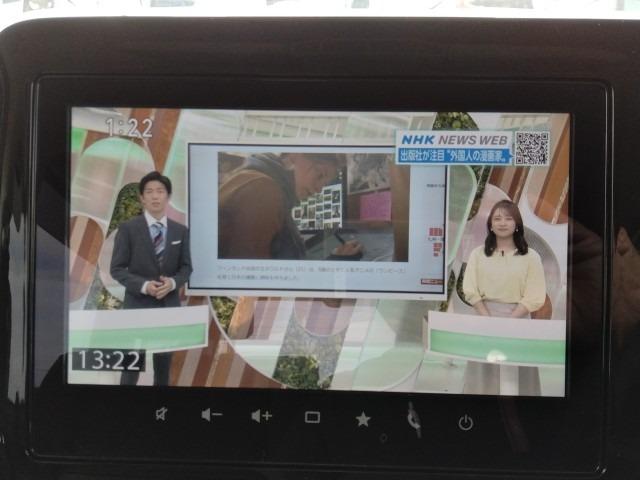The width and height of the screenshot is (640, 480).
Task: Raise the volume with the plus speaker button
Action: click(261, 416)
